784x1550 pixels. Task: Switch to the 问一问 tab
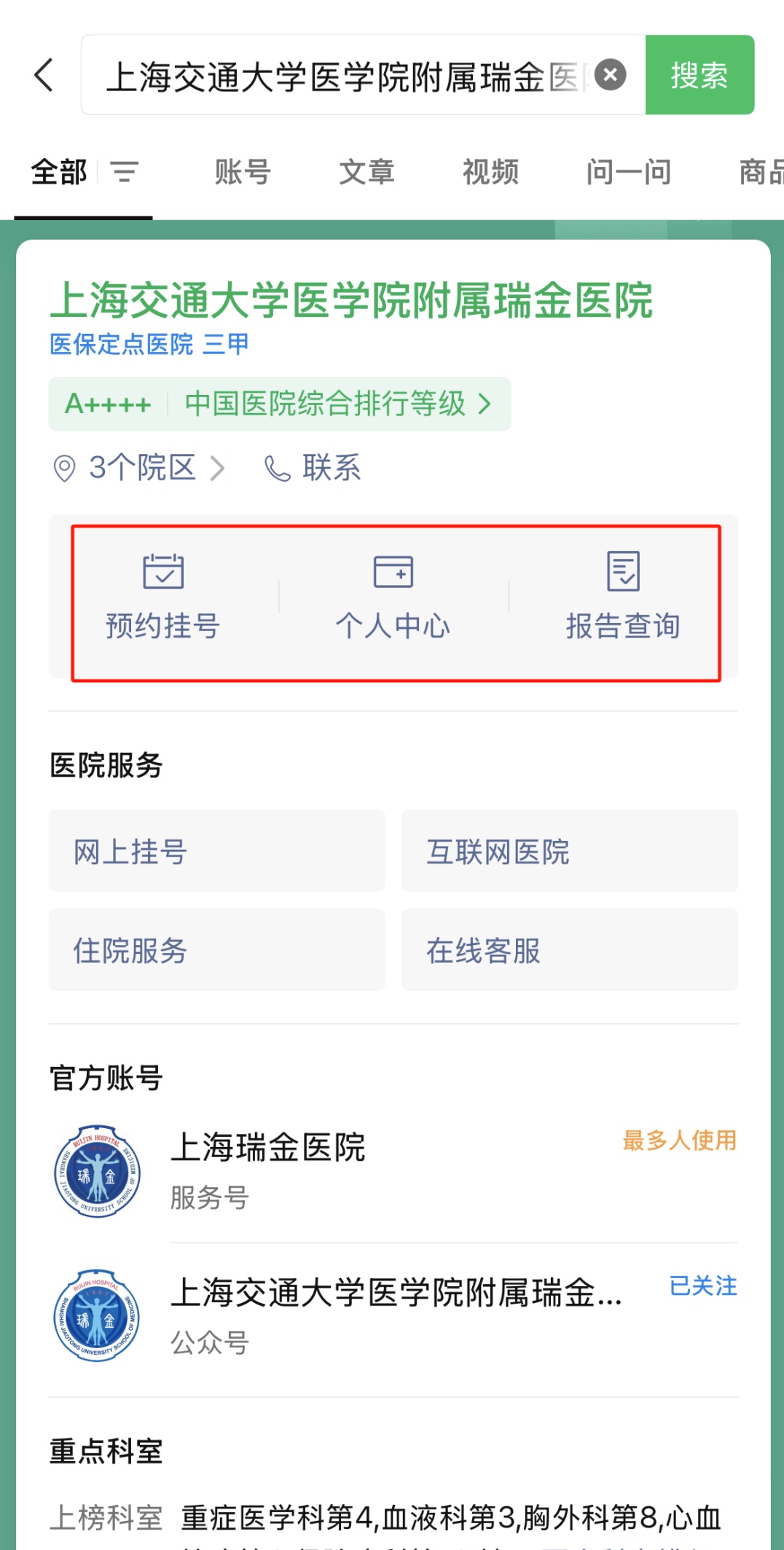(x=629, y=173)
